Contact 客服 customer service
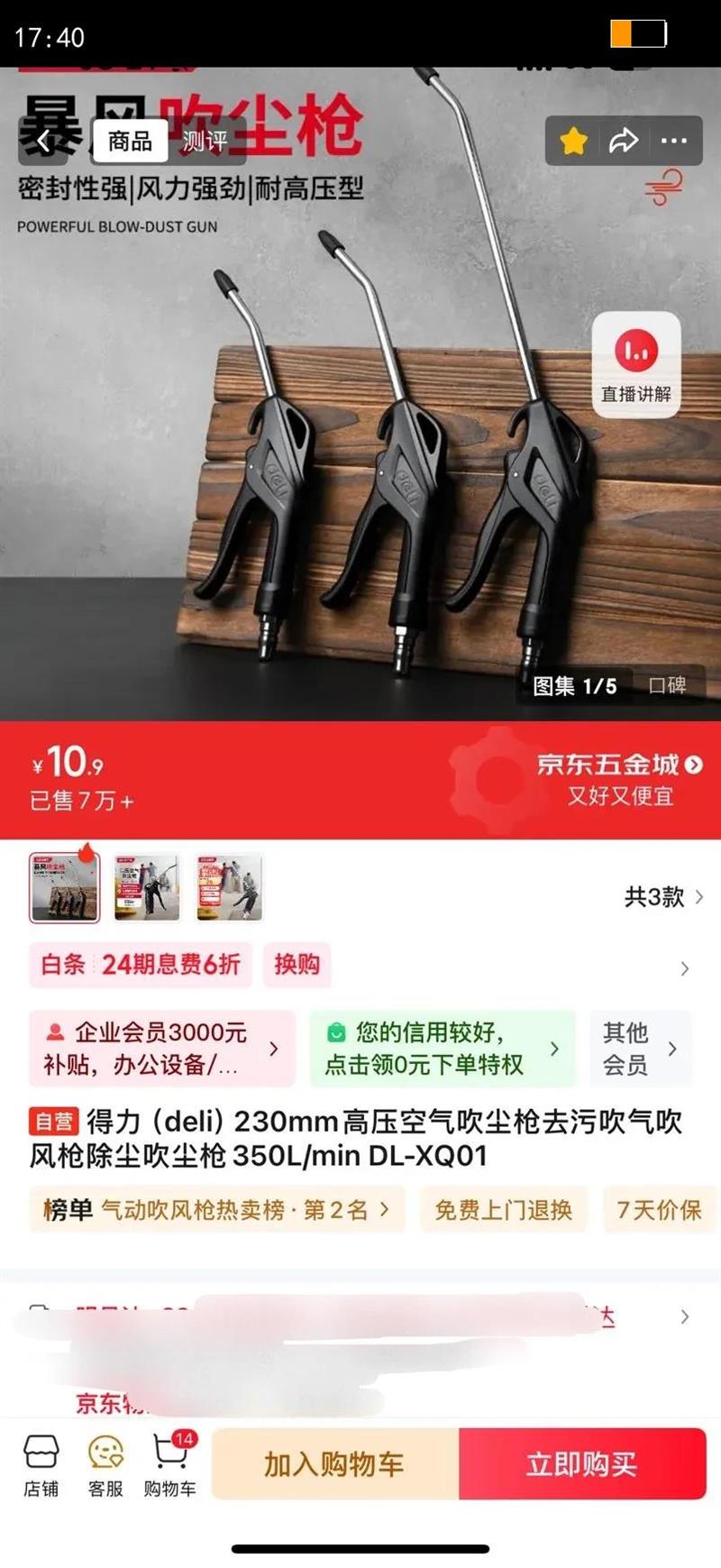721x1568 pixels. (105, 1464)
